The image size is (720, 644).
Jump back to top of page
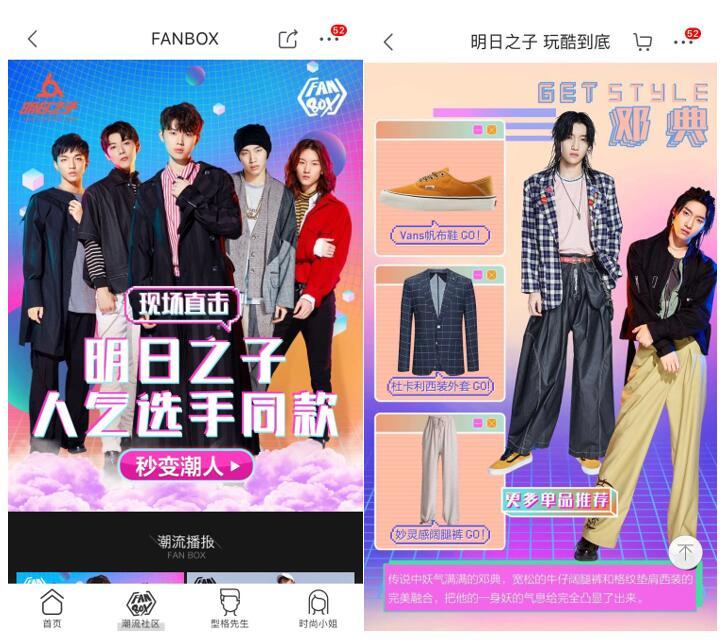tap(685, 551)
